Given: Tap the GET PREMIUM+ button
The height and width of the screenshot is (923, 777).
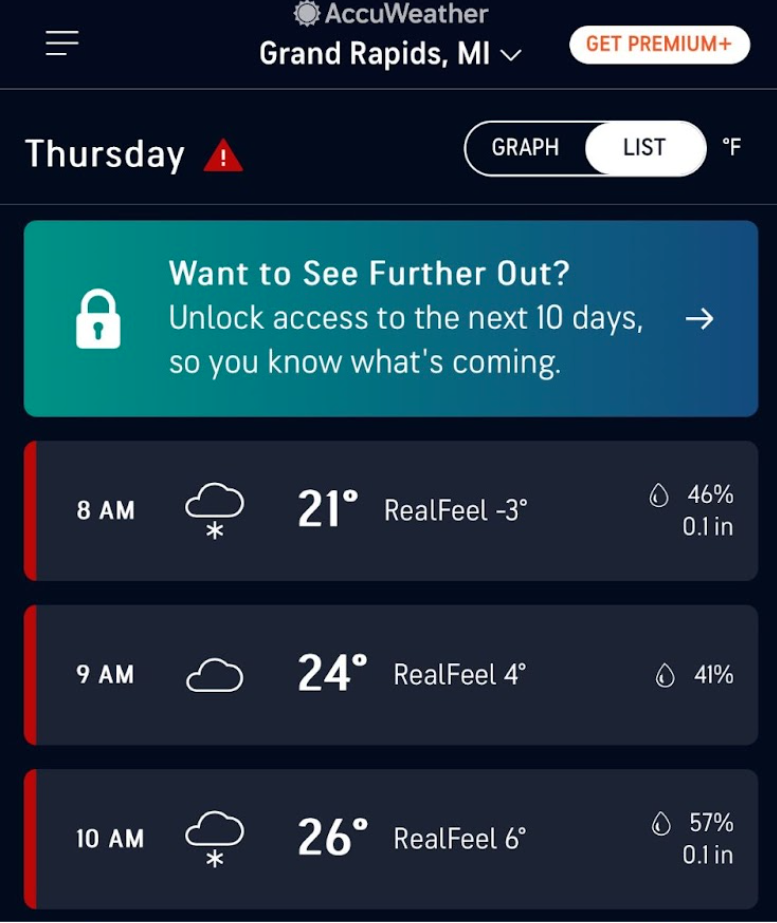Looking at the screenshot, I should 658,45.
